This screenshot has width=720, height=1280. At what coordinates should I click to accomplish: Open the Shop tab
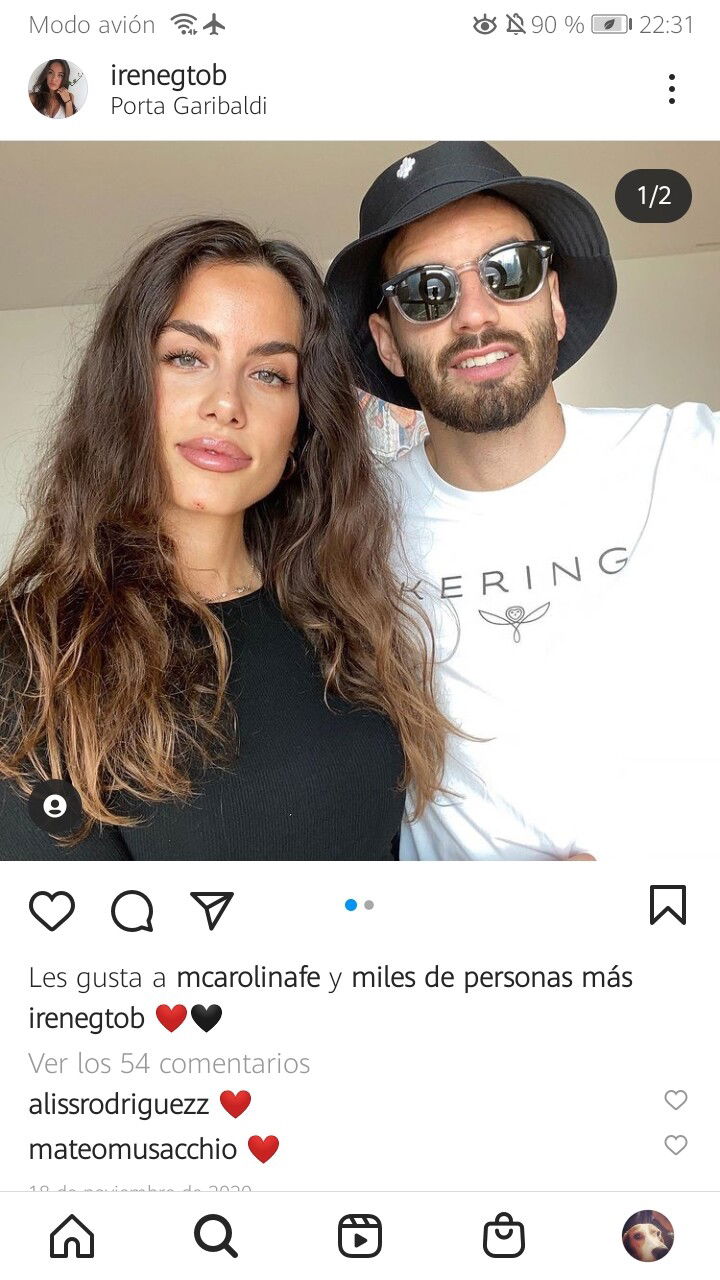coord(504,1237)
